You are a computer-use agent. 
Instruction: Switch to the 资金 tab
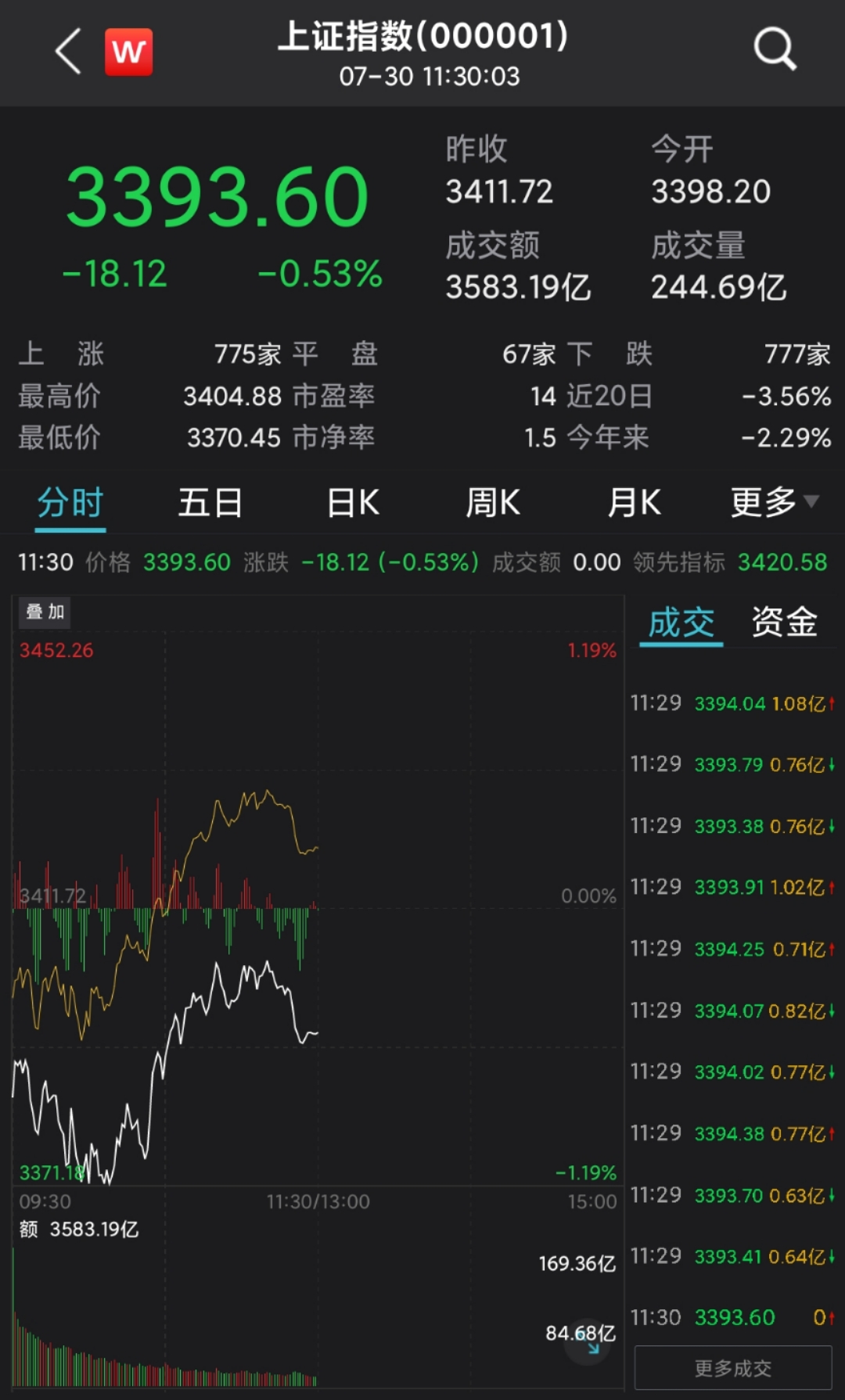784,623
